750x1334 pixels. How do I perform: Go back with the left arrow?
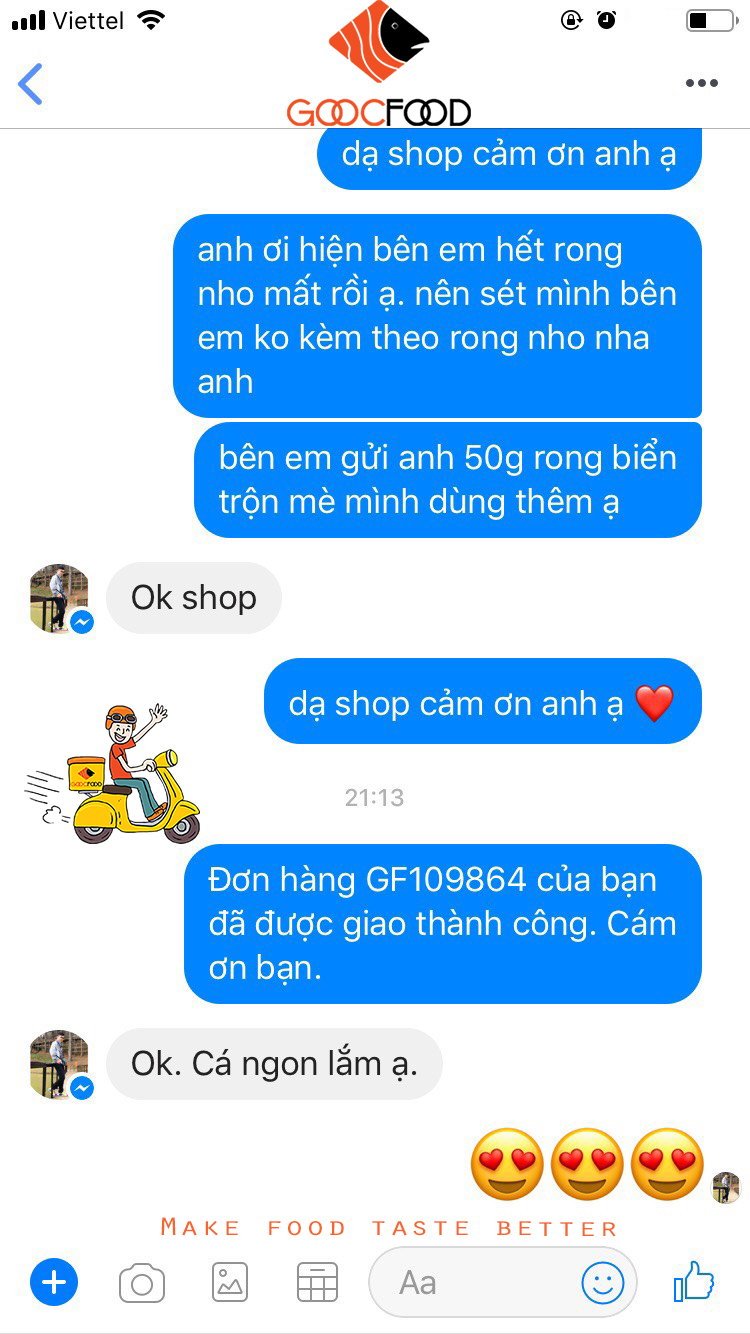30,84
